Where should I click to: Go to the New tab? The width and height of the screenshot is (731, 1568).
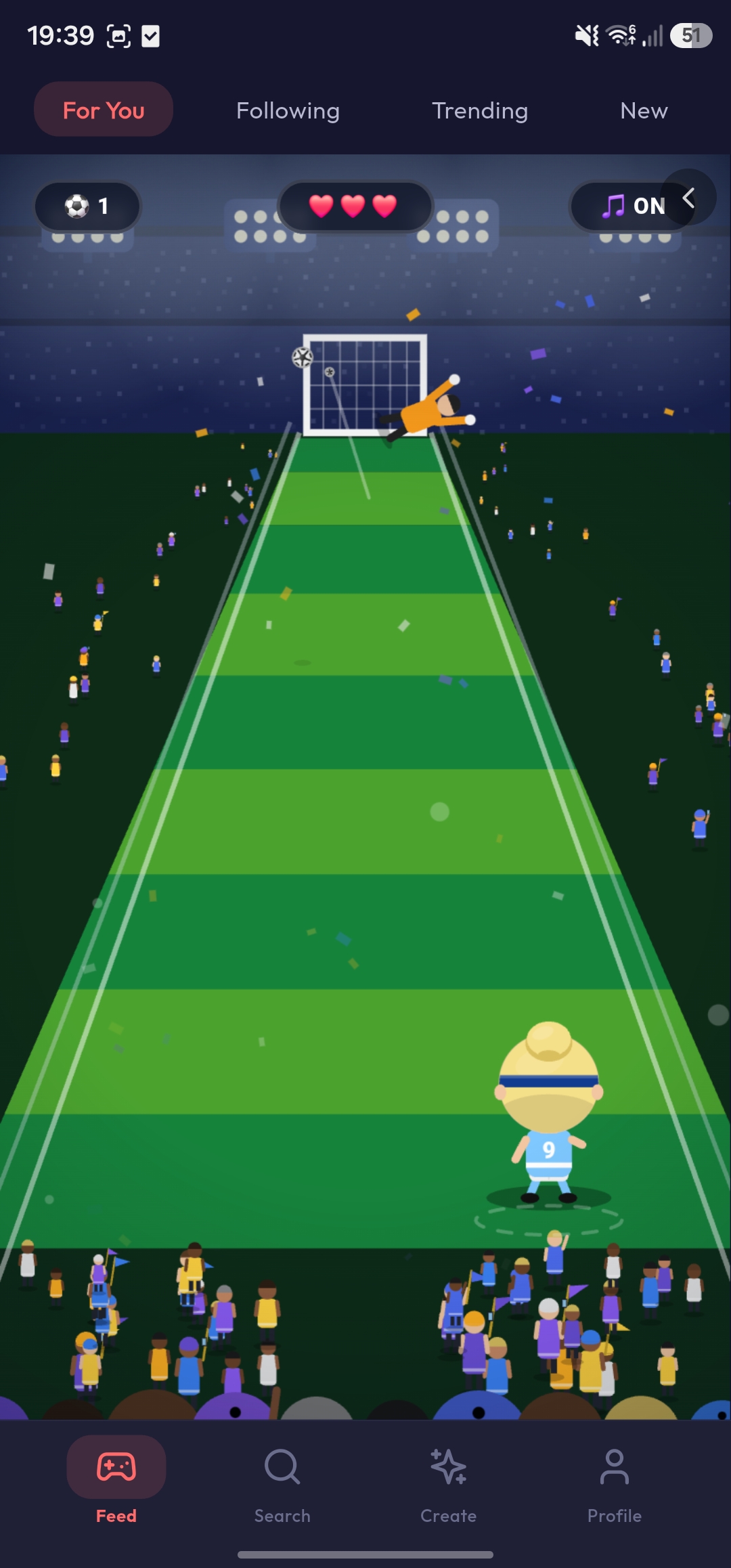coord(644,110)
